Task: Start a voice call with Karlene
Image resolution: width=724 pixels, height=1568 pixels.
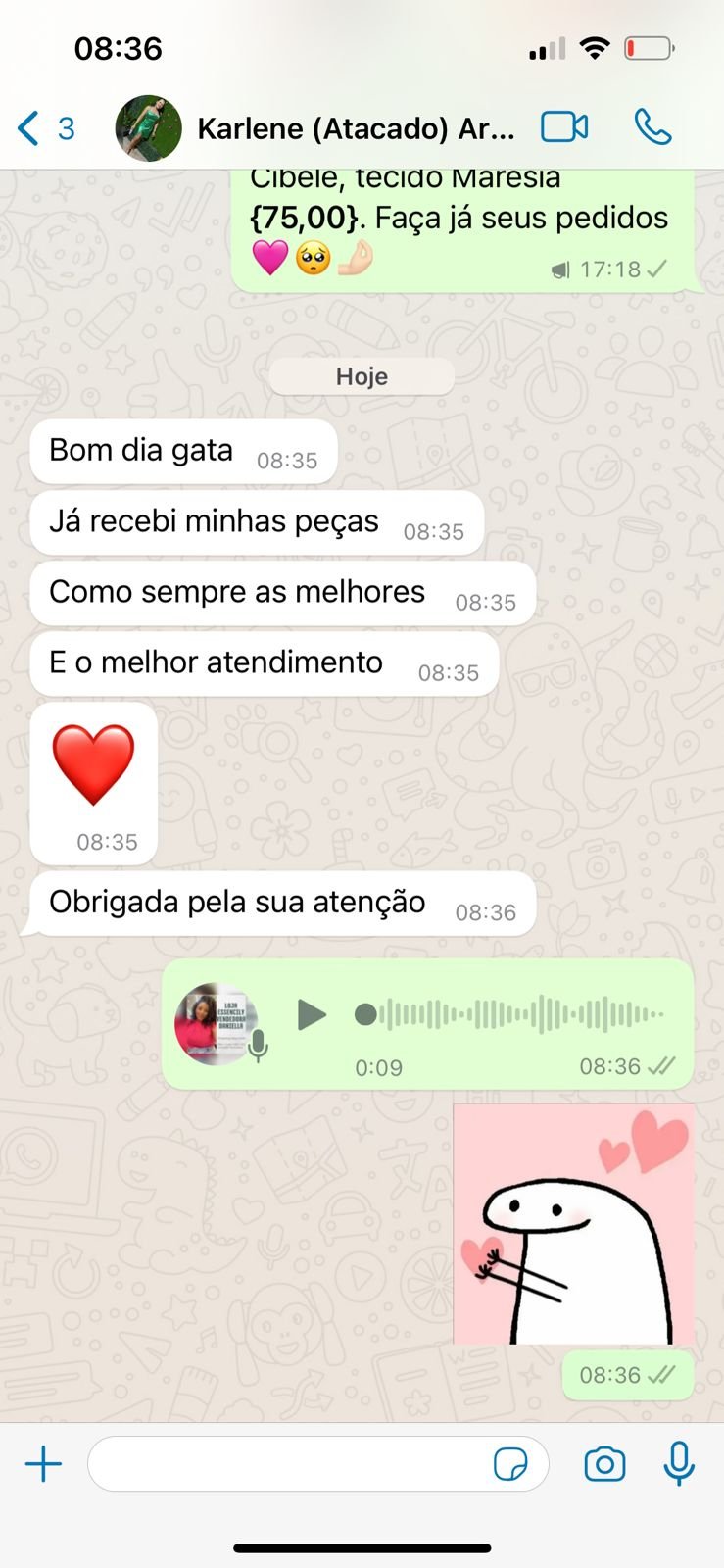Action: coord(652,127)
